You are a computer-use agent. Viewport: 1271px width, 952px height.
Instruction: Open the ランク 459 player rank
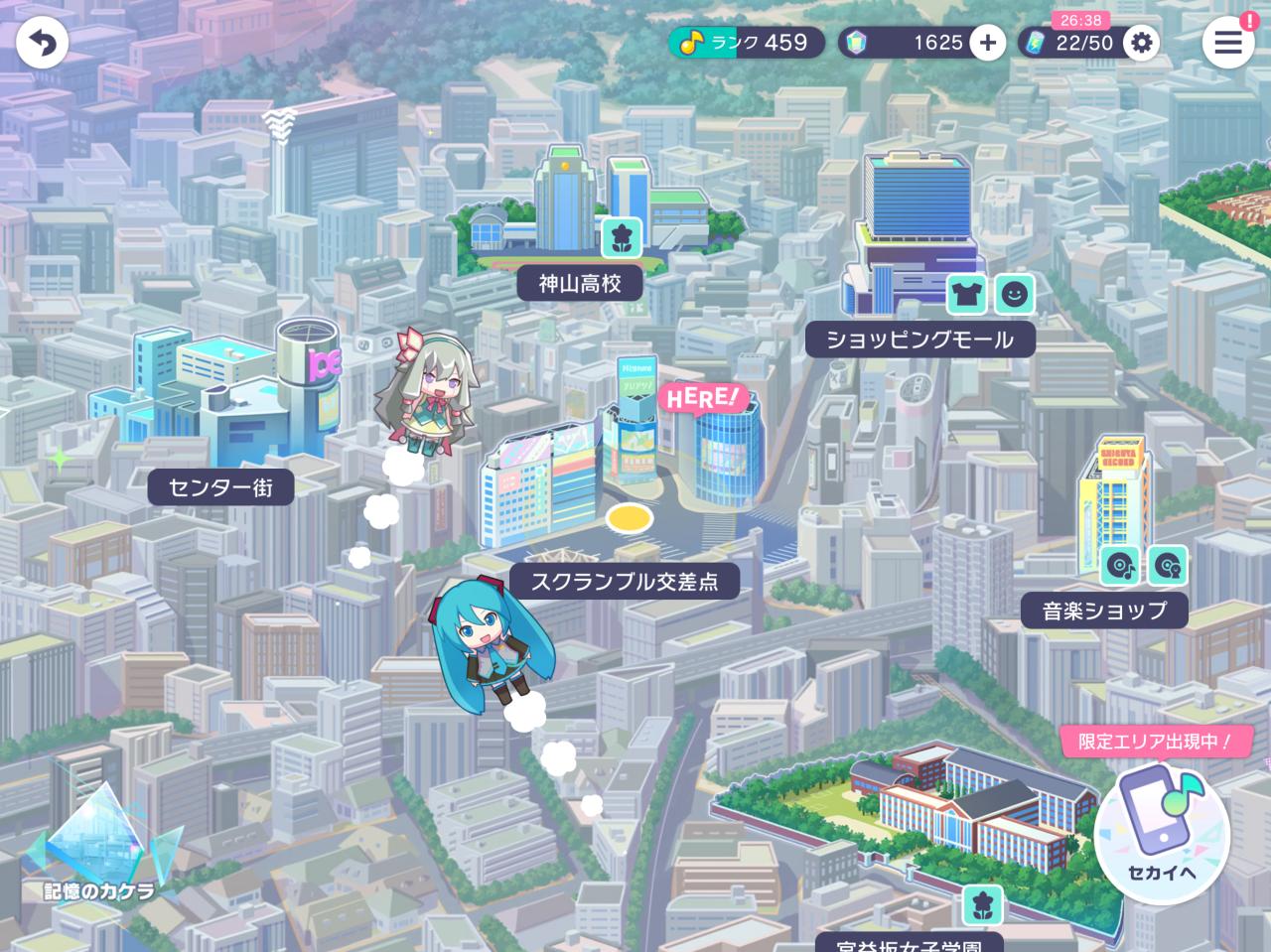tap(747, 43)
